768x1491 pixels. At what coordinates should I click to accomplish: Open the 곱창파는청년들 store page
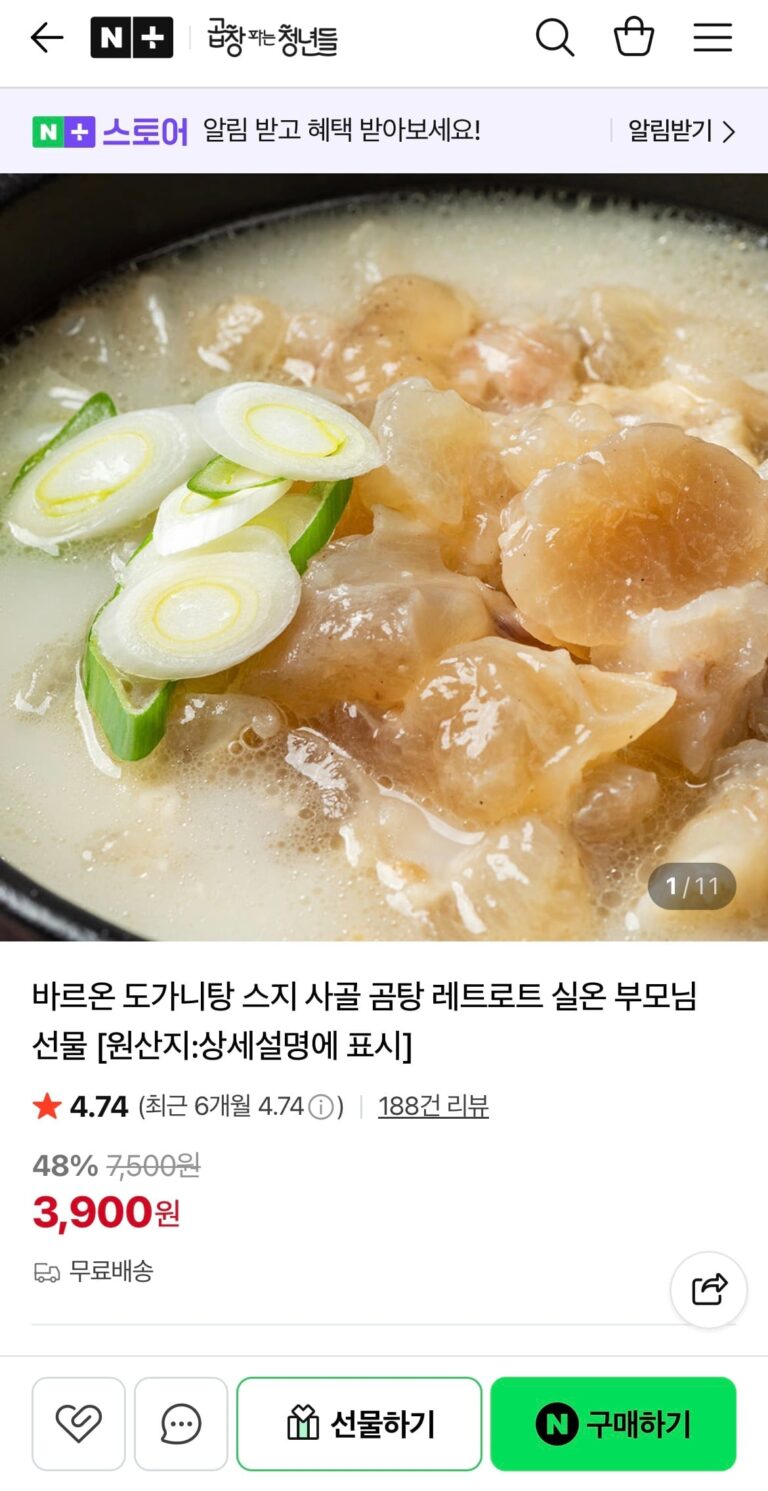click(x=272, y=38)
